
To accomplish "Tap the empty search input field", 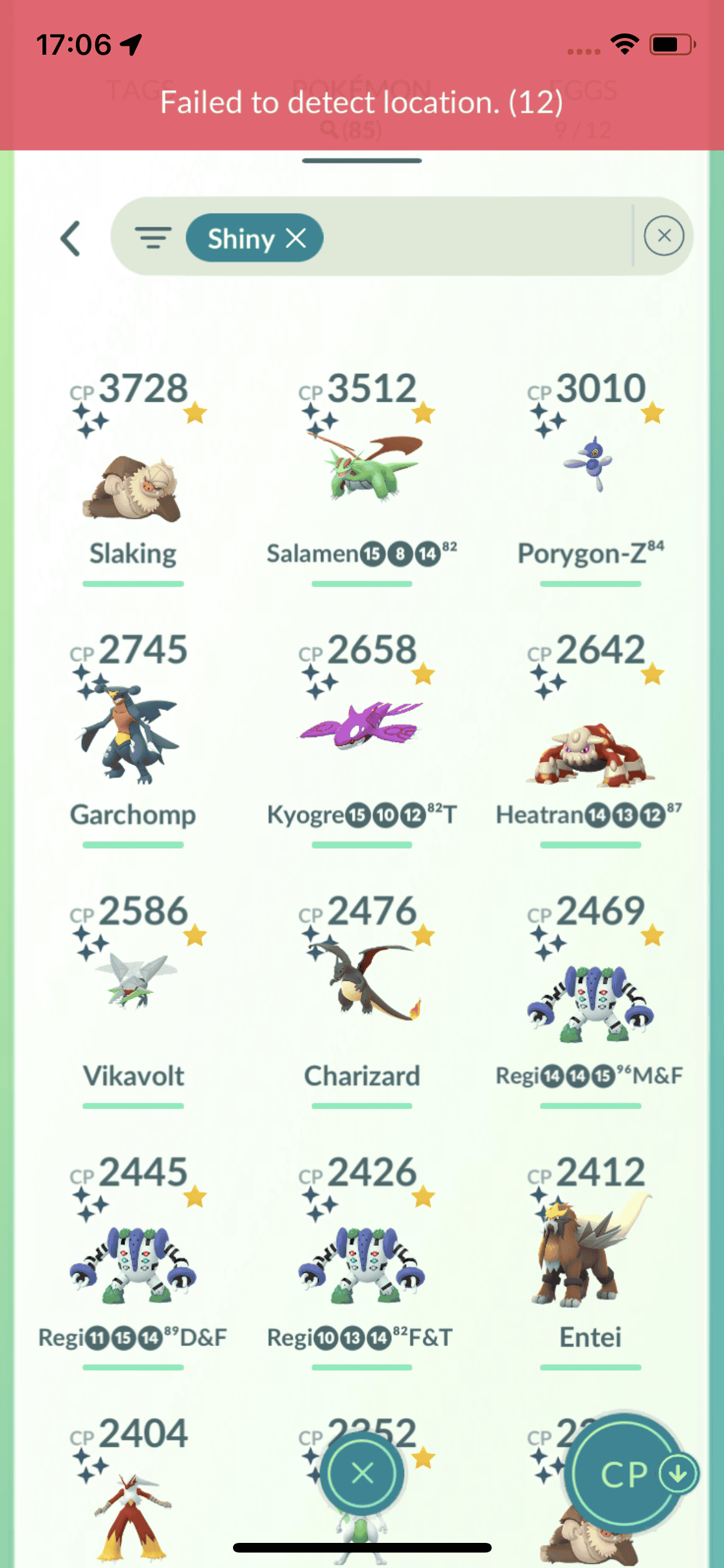I will pos(476,237).
